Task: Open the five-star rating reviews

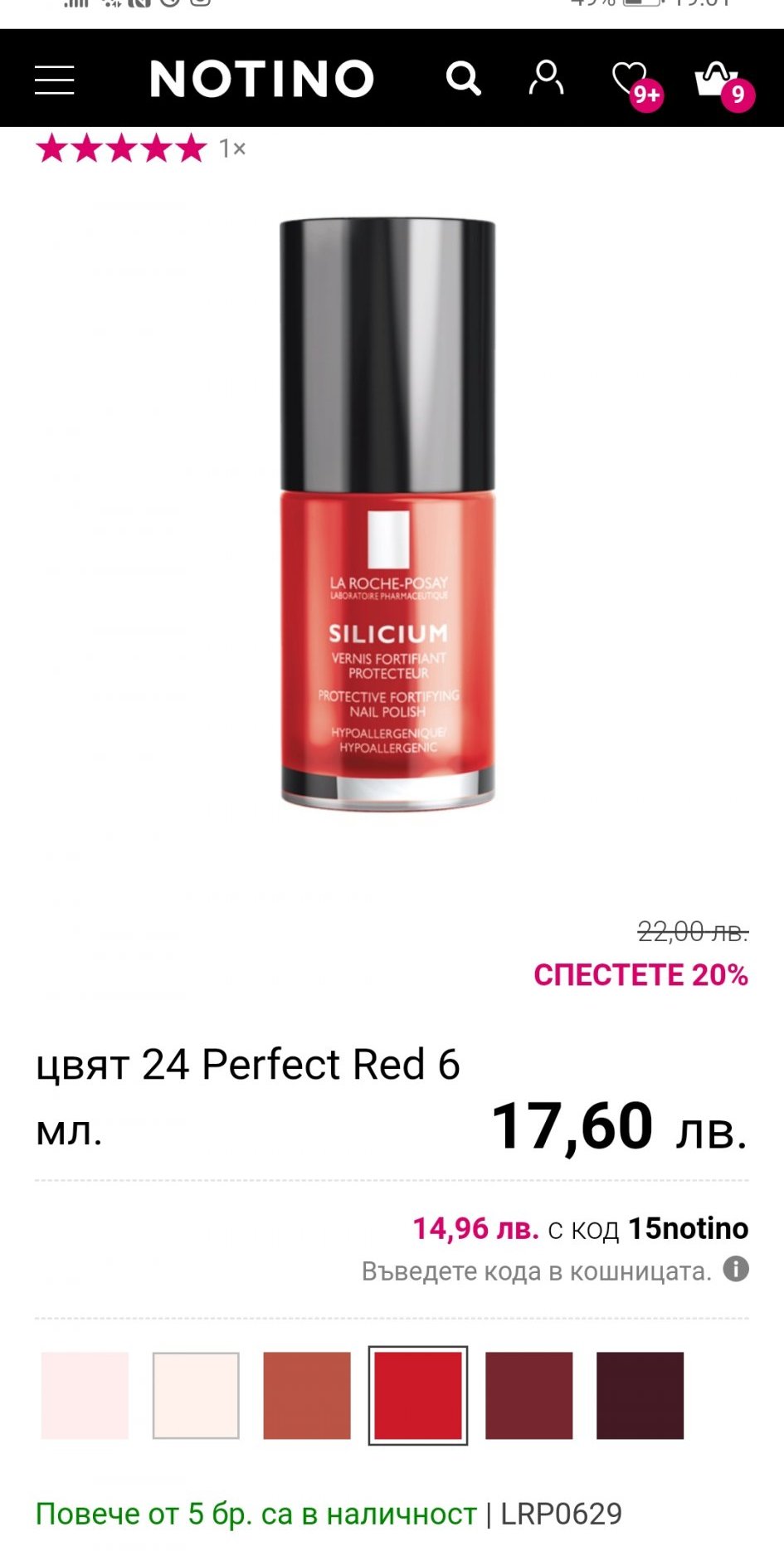Action: coord(141,149)
